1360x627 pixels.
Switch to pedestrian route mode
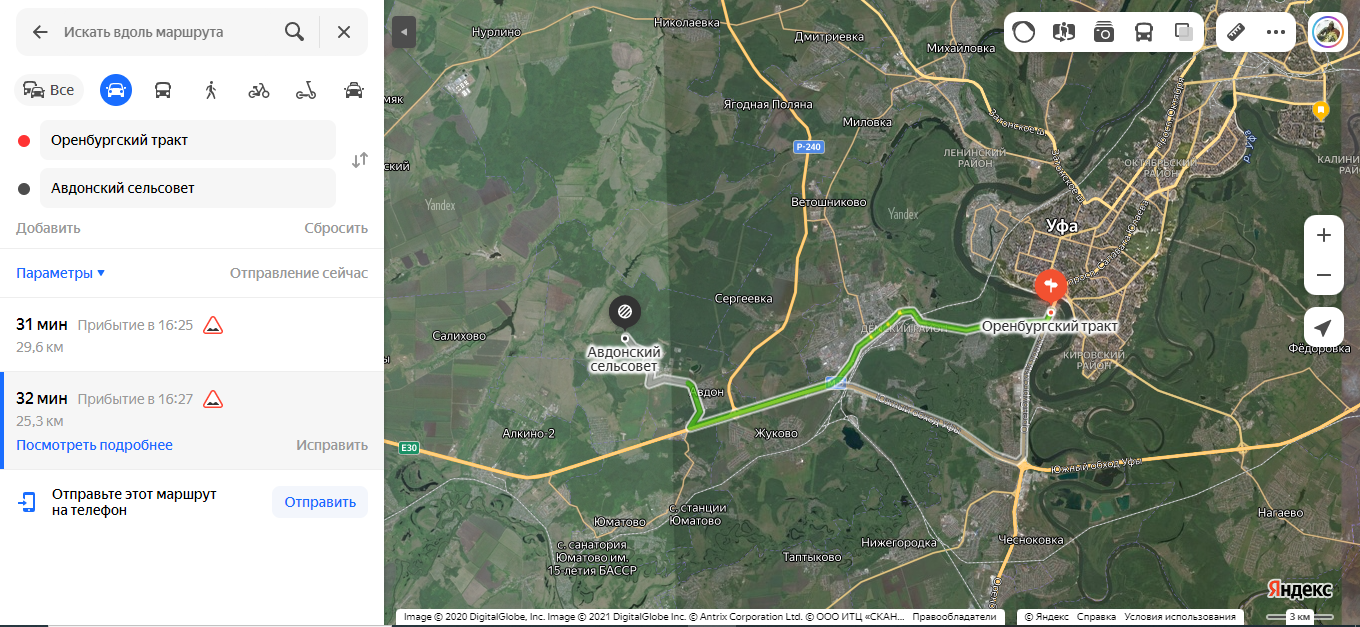coord(211,90)
